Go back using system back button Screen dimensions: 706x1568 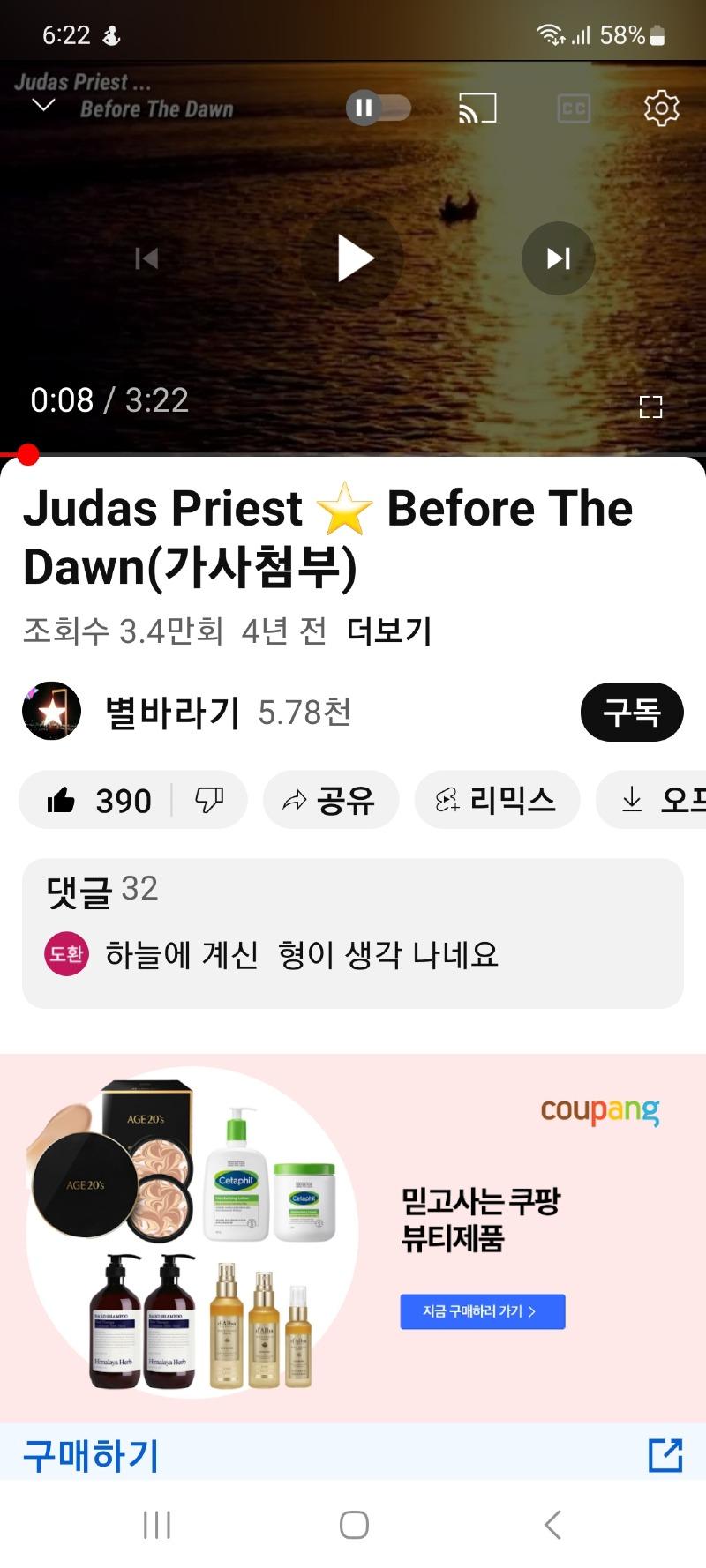pyautogui.click(x=552, y=1525)
